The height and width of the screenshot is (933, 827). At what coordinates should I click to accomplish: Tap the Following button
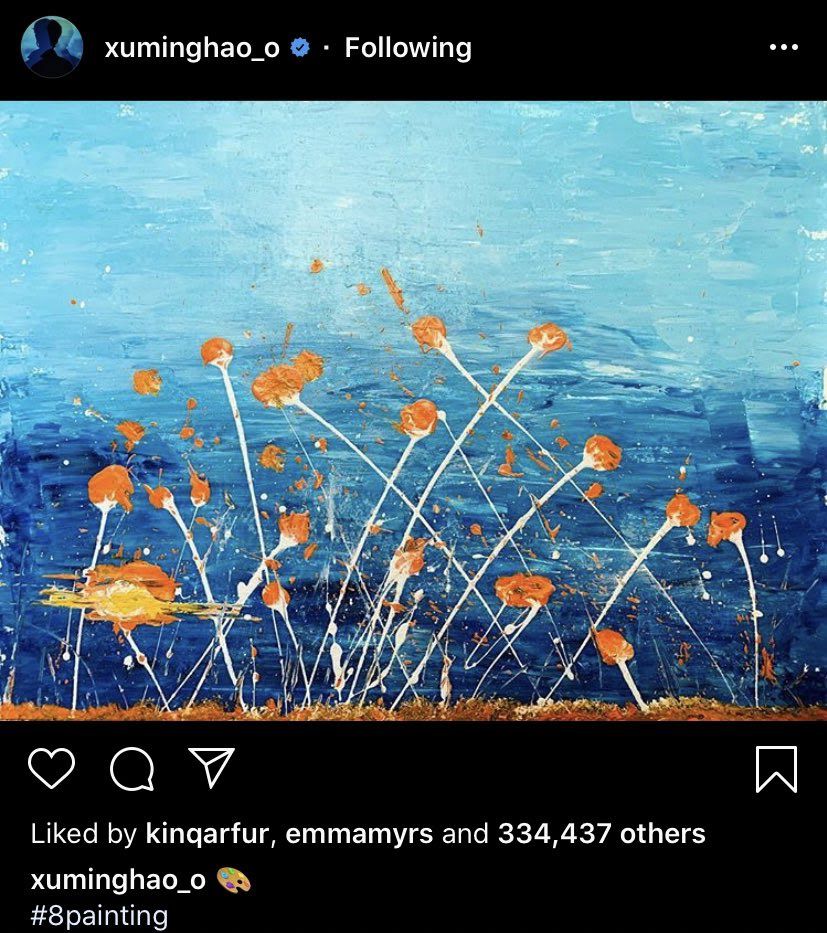407,47
